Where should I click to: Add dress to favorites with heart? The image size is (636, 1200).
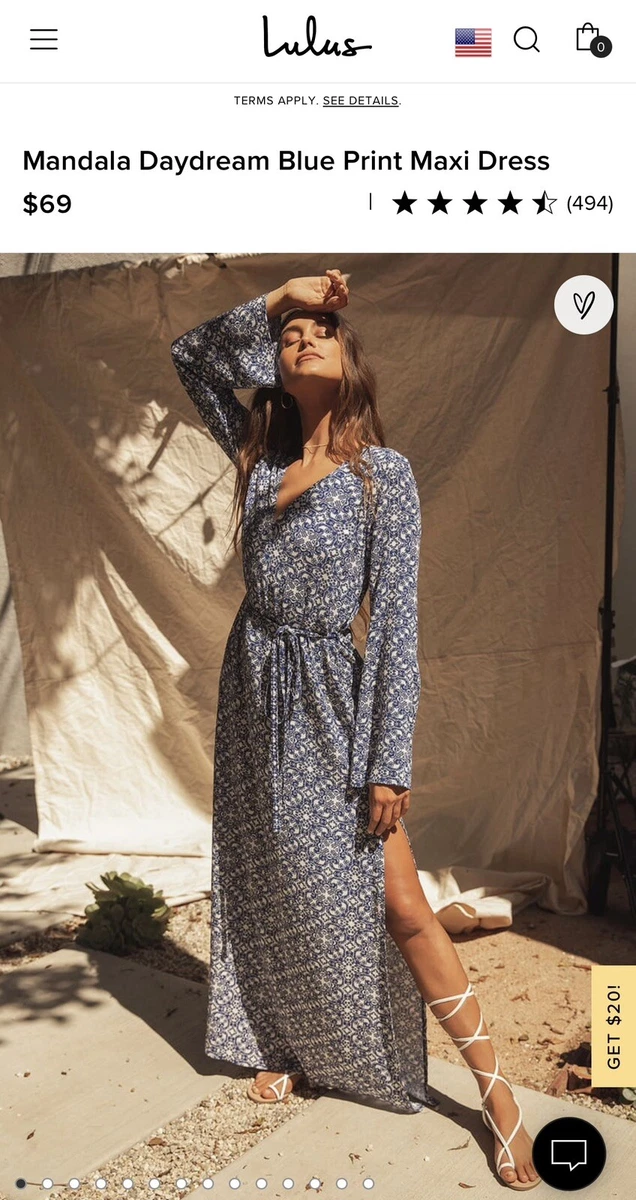(584, 305)
